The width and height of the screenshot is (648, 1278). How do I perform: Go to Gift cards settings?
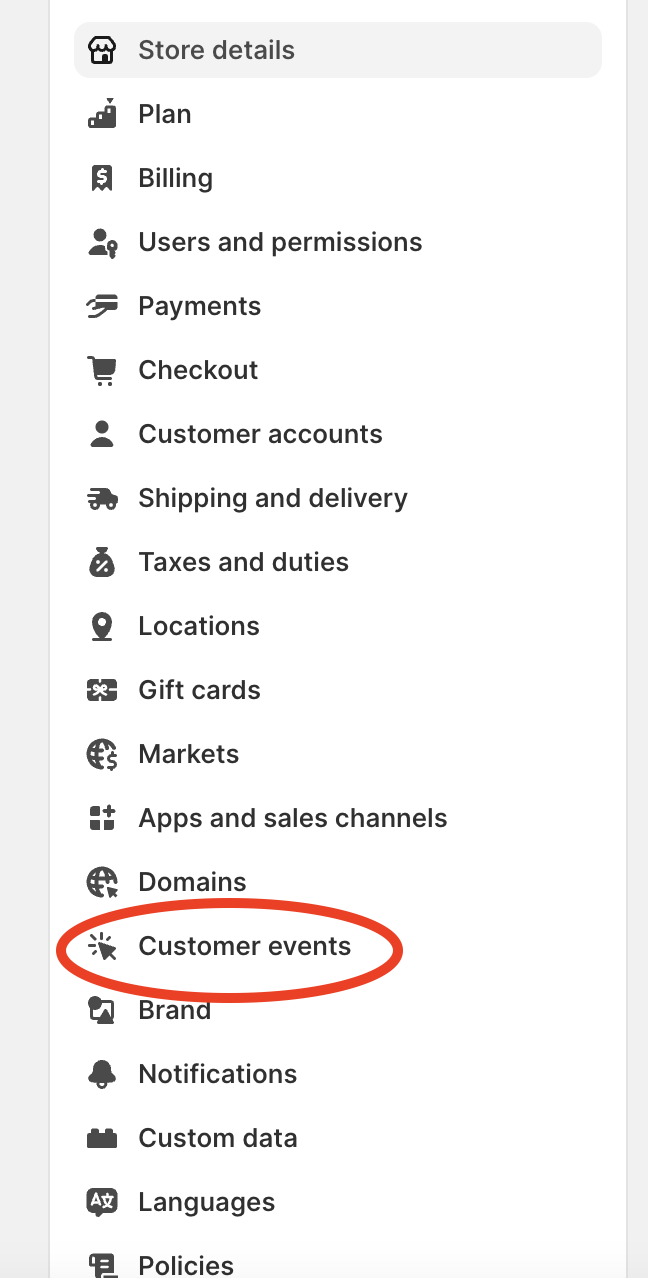tap(338, 690)
